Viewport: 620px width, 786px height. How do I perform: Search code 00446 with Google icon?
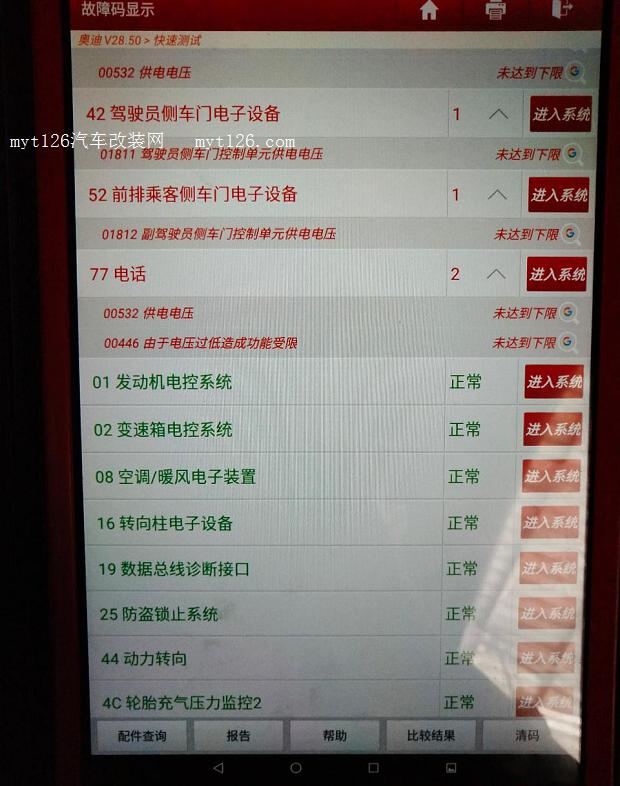pyautogui.click(x=568, y=342)
